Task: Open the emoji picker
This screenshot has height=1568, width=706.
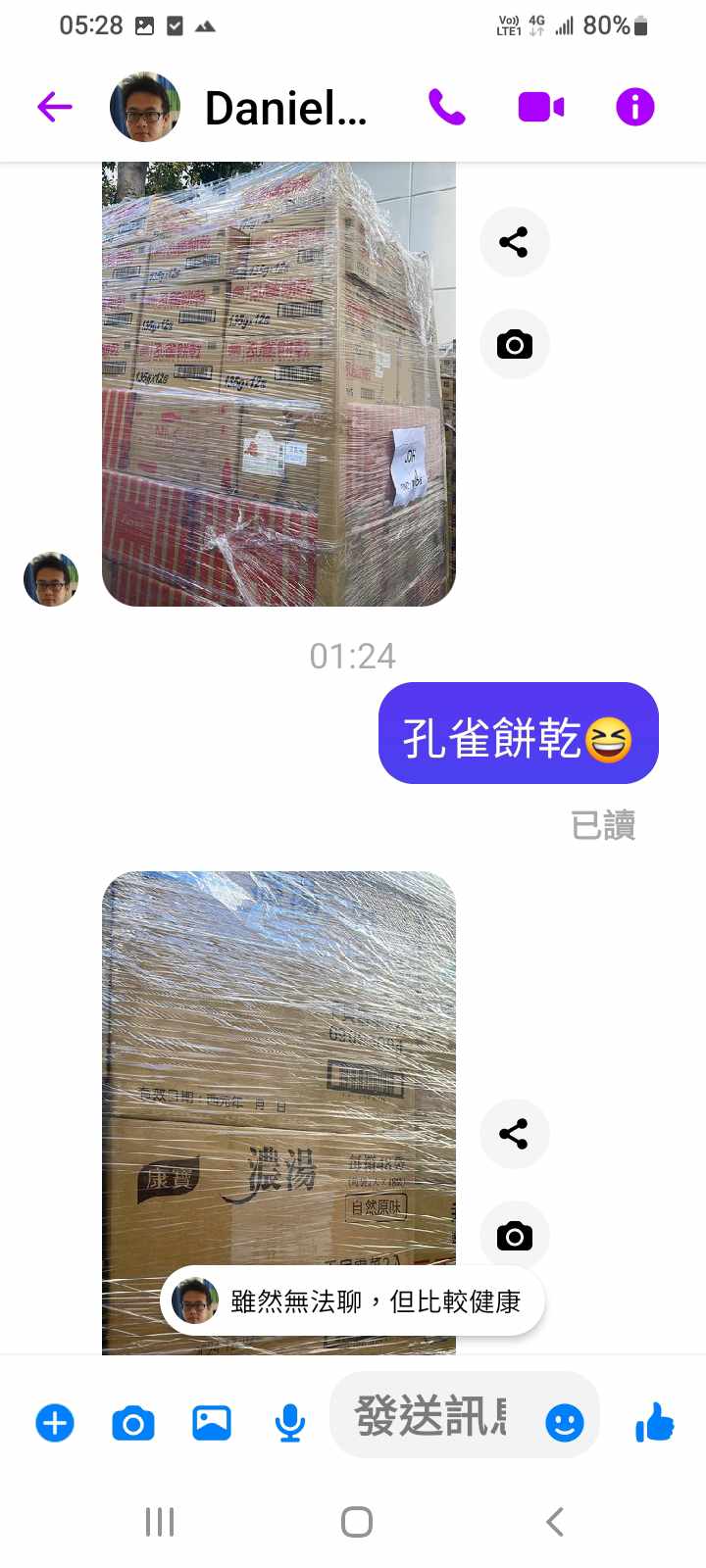Action: [x=564, y=1423]
